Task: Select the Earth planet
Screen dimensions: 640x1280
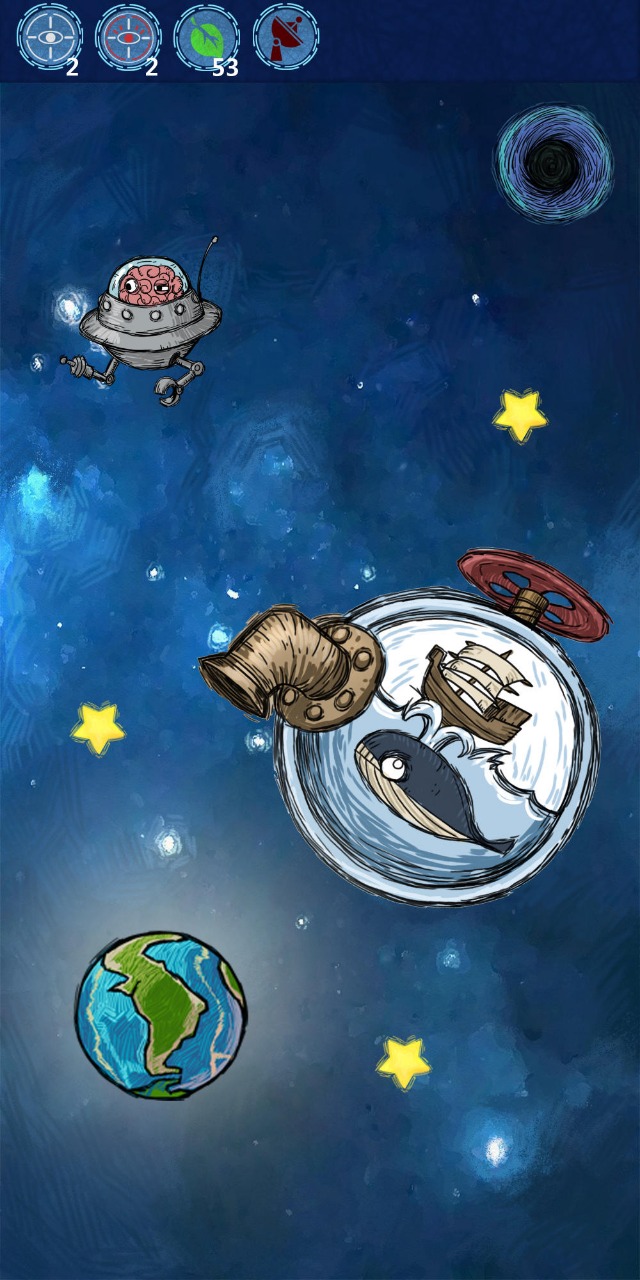Action: 160,1015
